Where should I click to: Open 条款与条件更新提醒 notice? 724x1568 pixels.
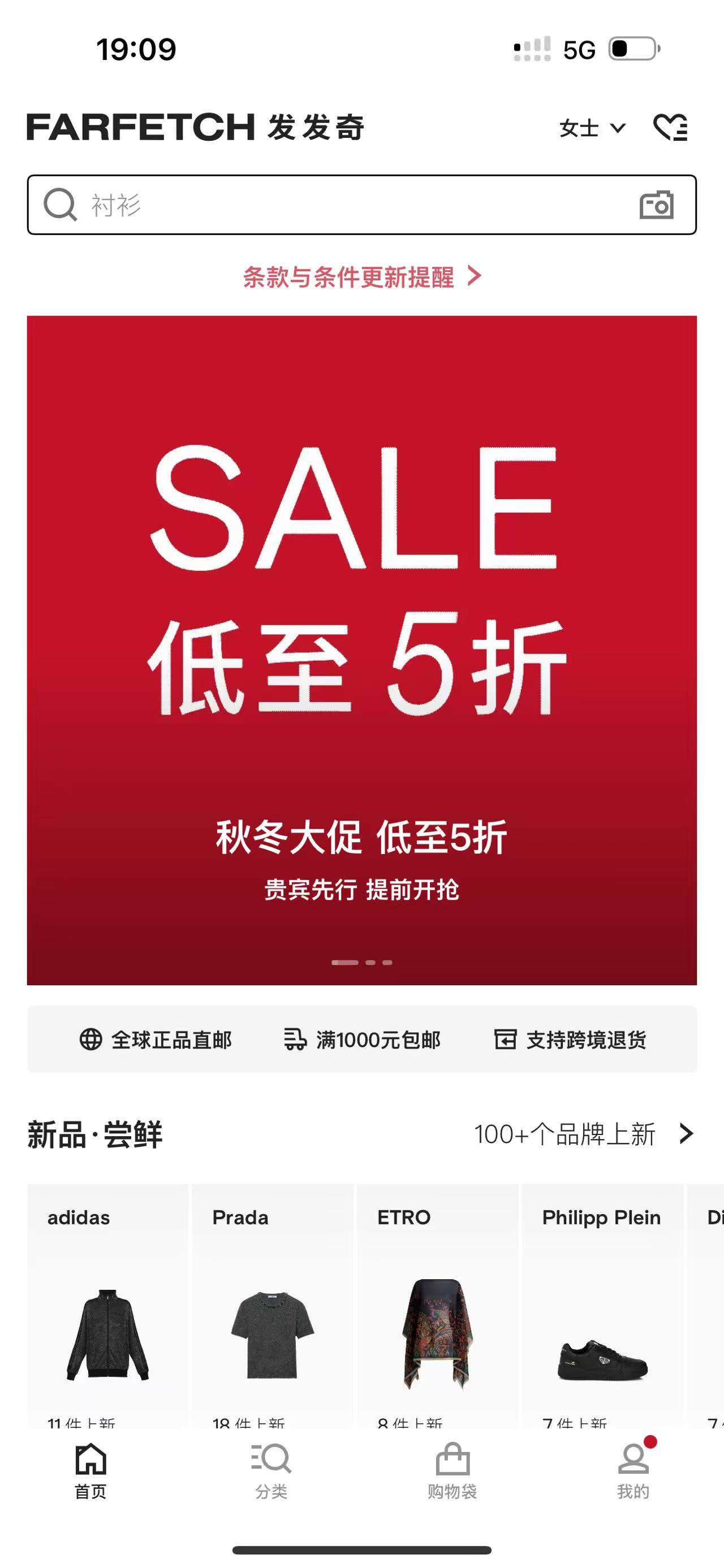tap(361, 277)
